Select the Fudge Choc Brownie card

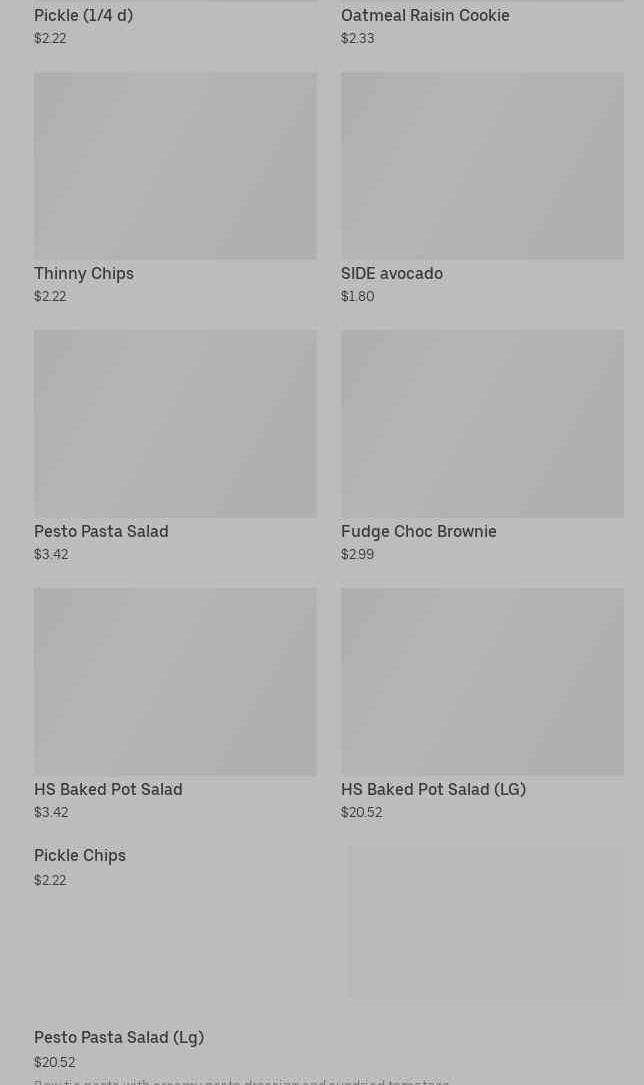coord(482,446)
